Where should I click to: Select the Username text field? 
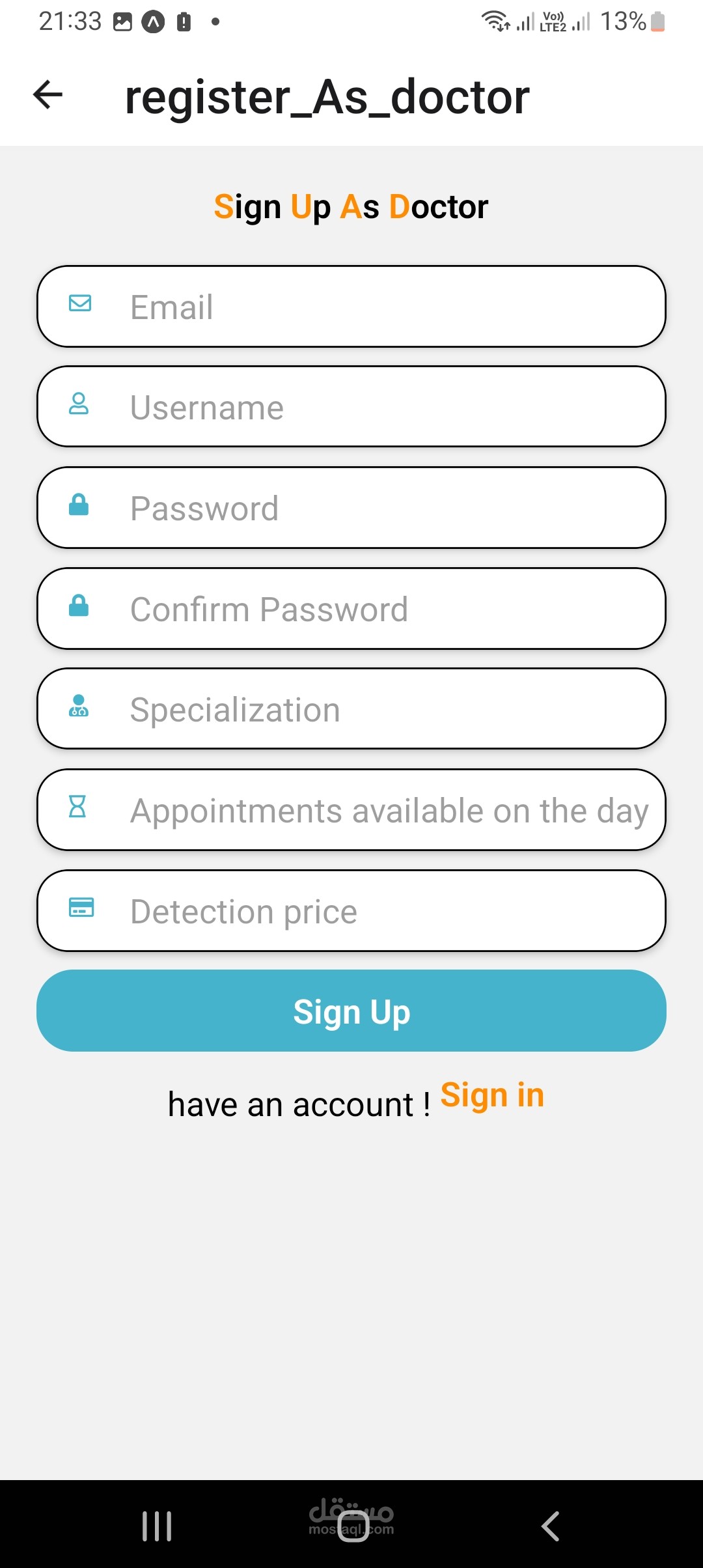351,407
